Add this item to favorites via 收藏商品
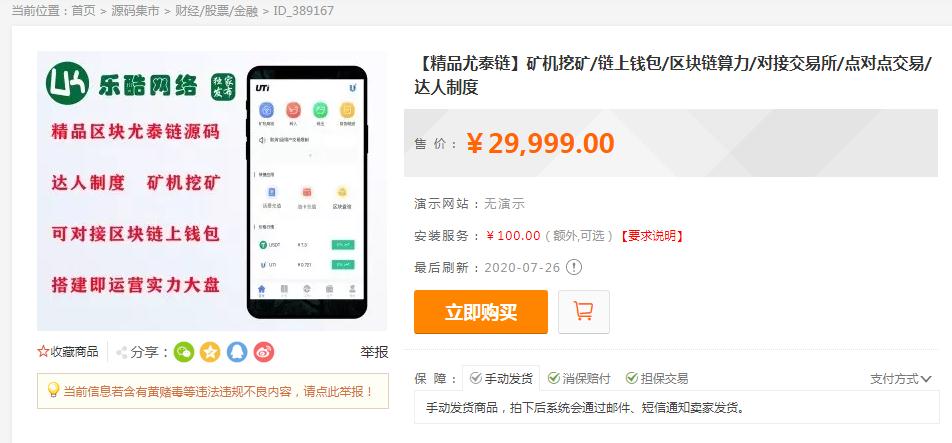 click(x=68, y=352)
